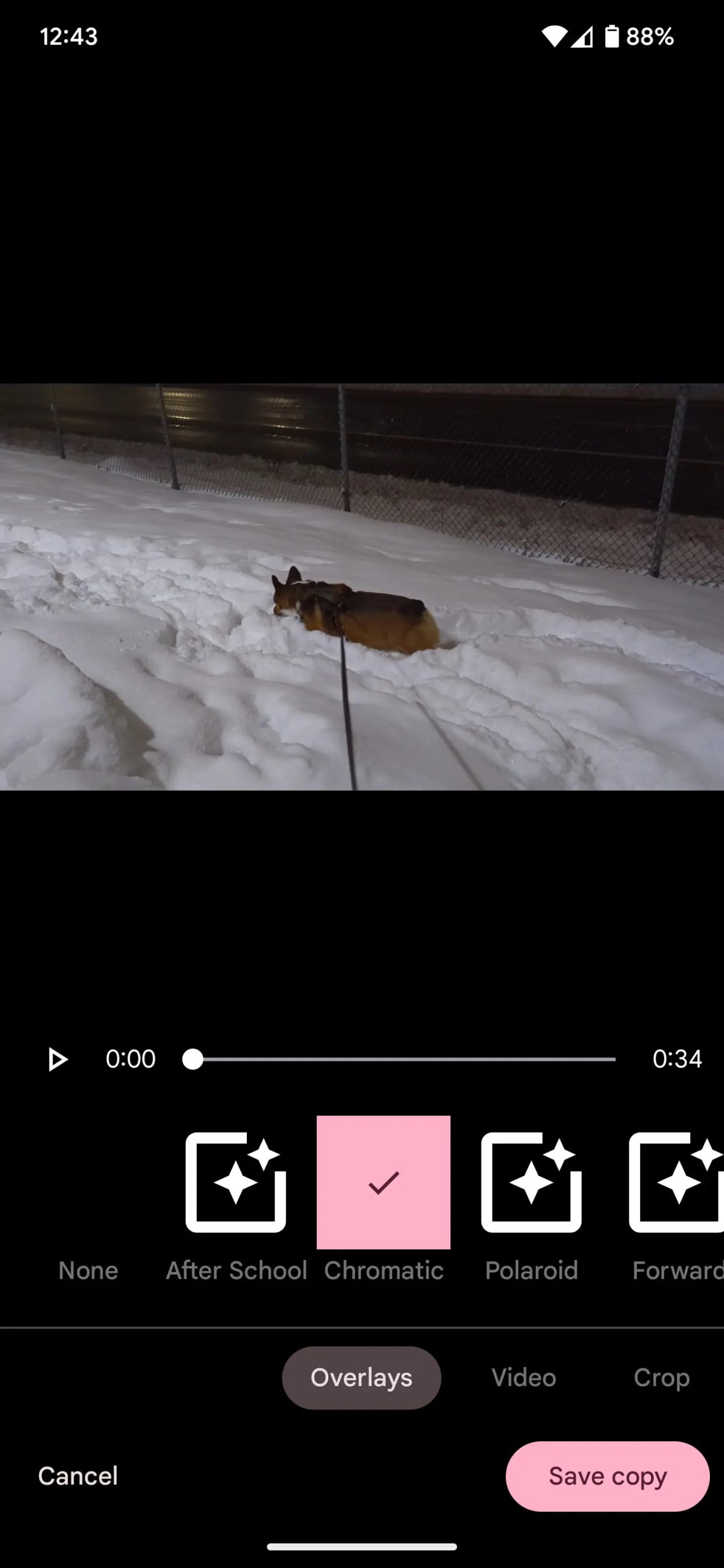
Task: Cancel the video edits
Action: pos(78,1476)
